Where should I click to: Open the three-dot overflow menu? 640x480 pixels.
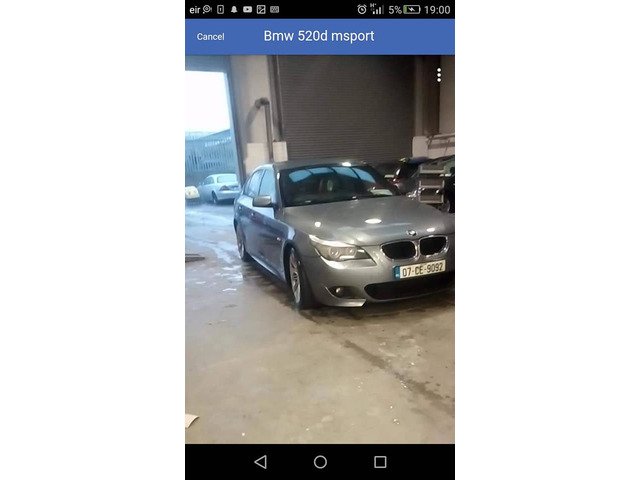pos(438,75)
